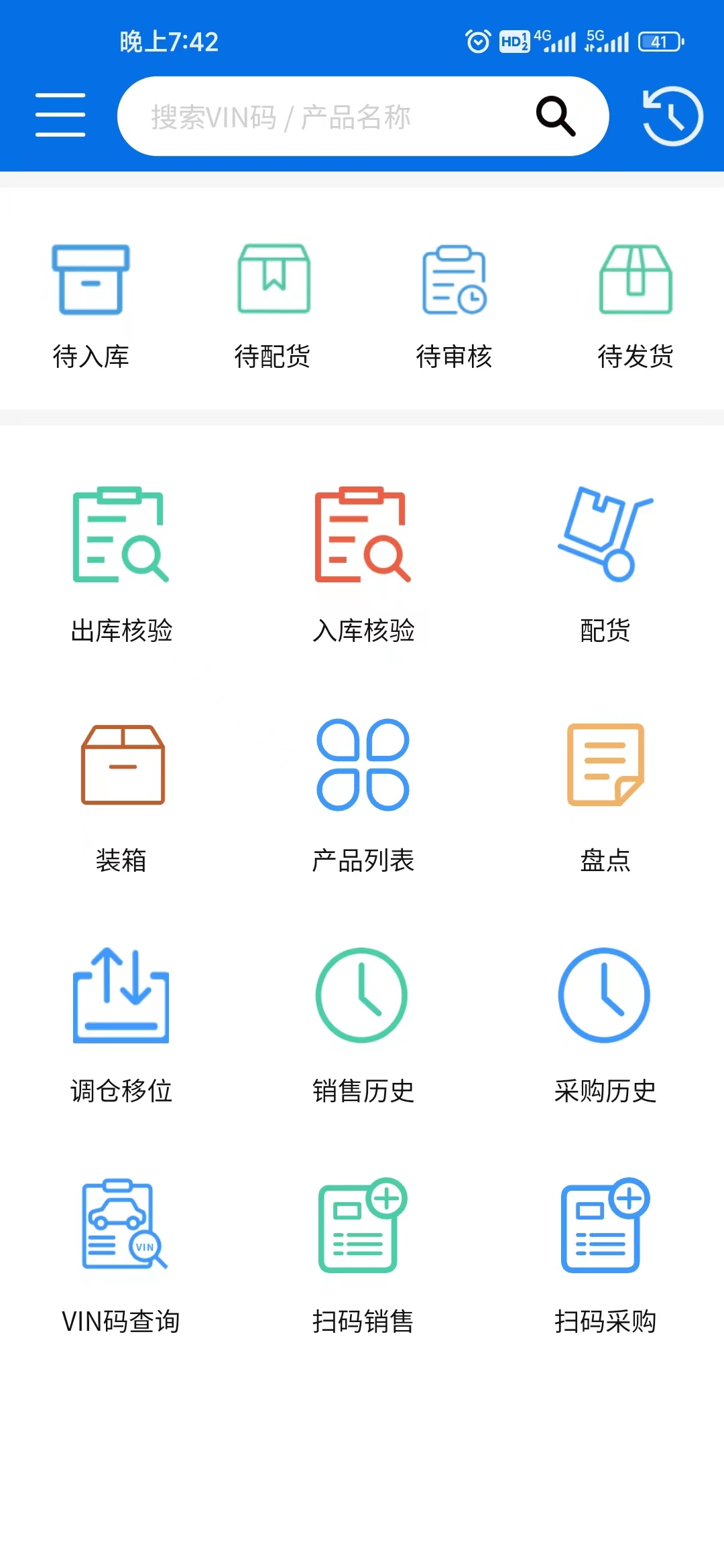Screen dimensions: 724x1568
Task: Tap the VIN/product name search field
Action: coord(322,117)
